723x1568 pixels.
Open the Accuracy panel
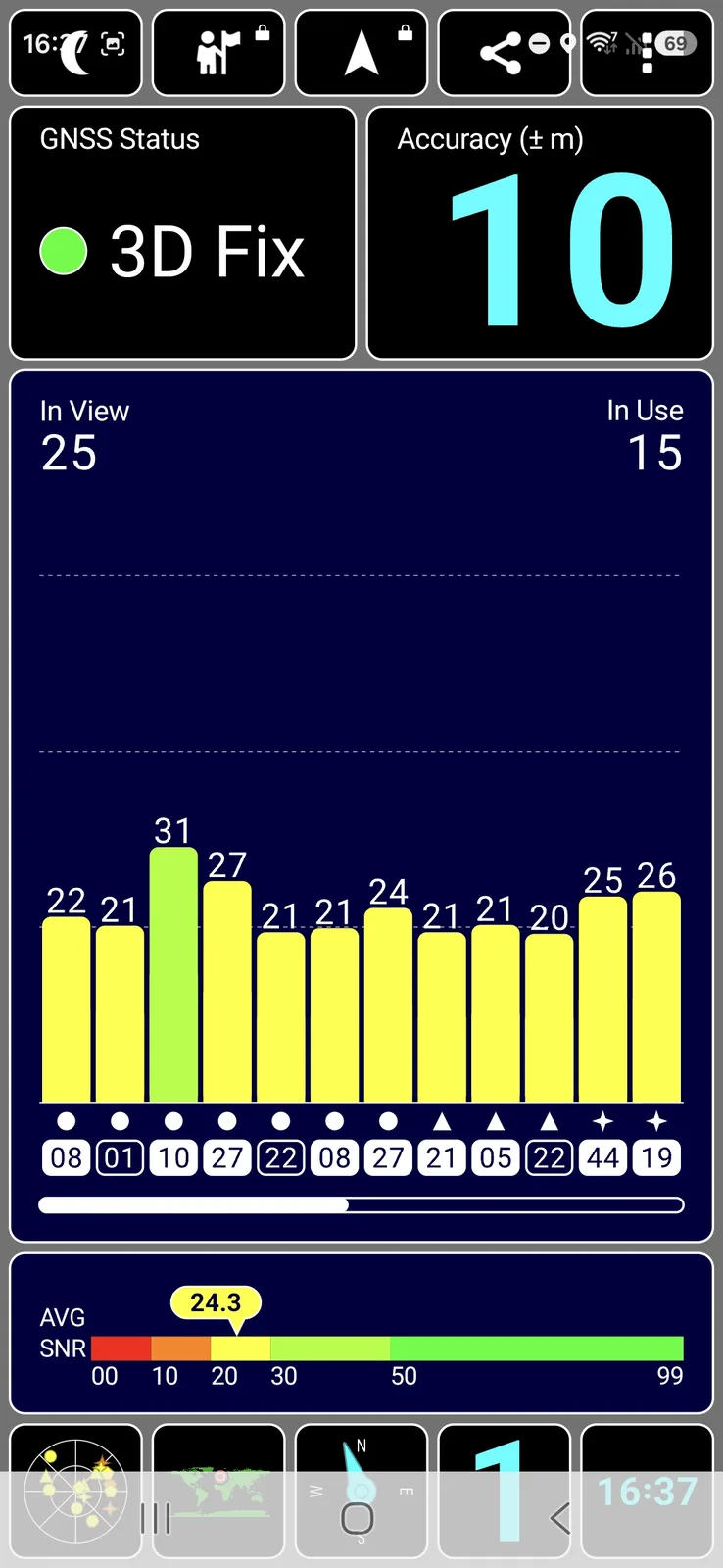pyautogui.click(x=540, y=233)
